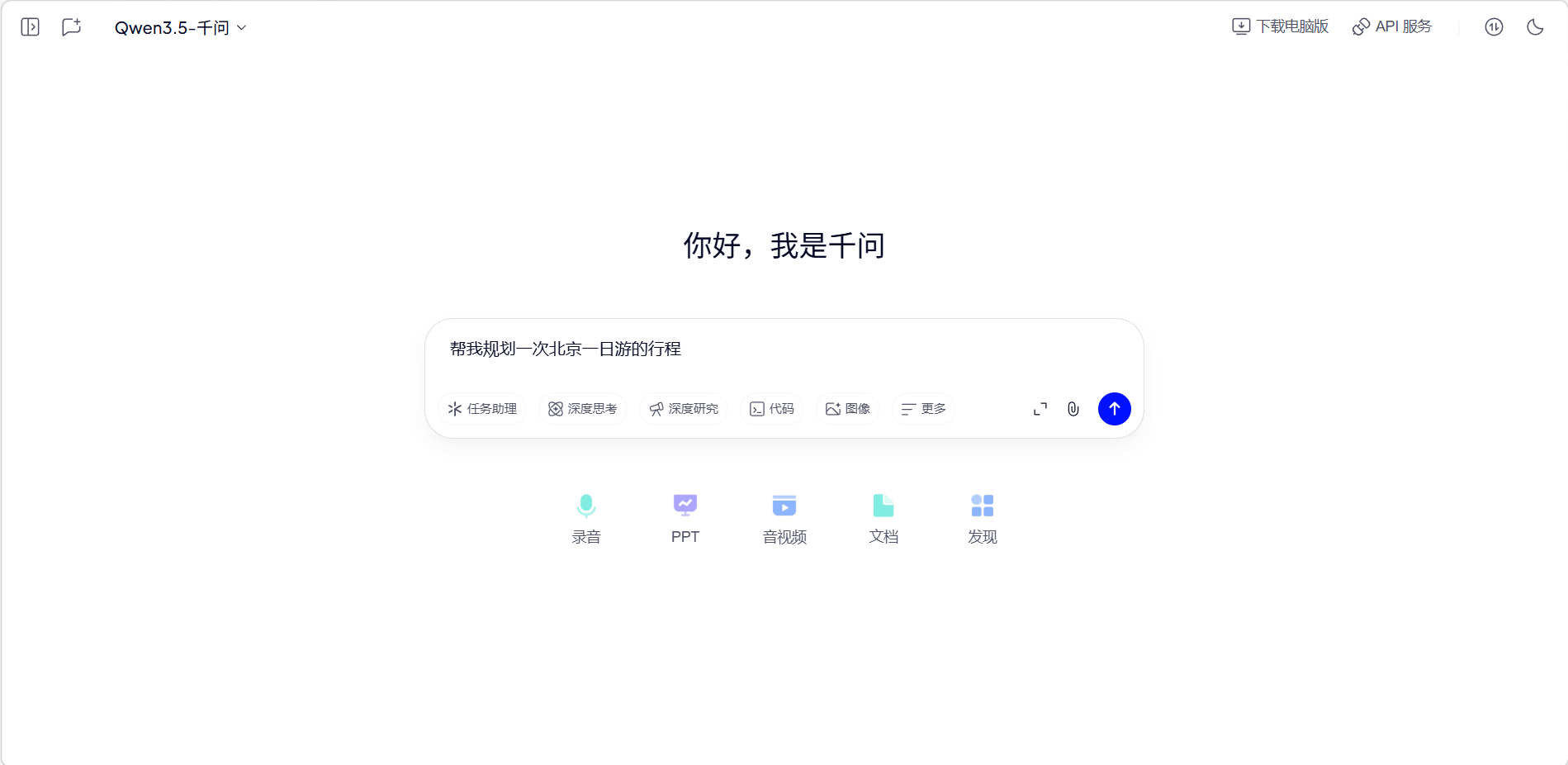
Task: Open the language switch icon
Action: (x=1494, y=27)
